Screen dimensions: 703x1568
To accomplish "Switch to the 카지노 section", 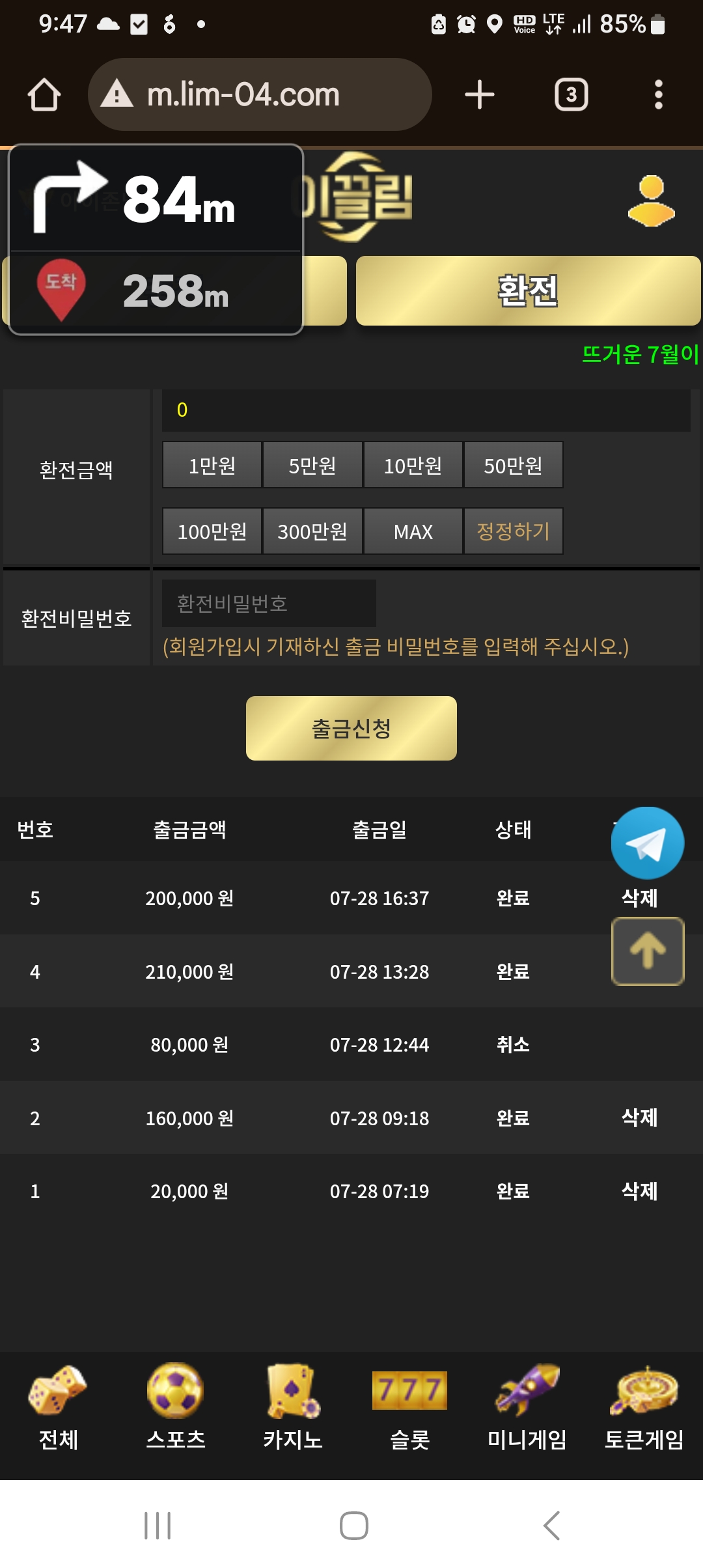I will (293, 1408).
